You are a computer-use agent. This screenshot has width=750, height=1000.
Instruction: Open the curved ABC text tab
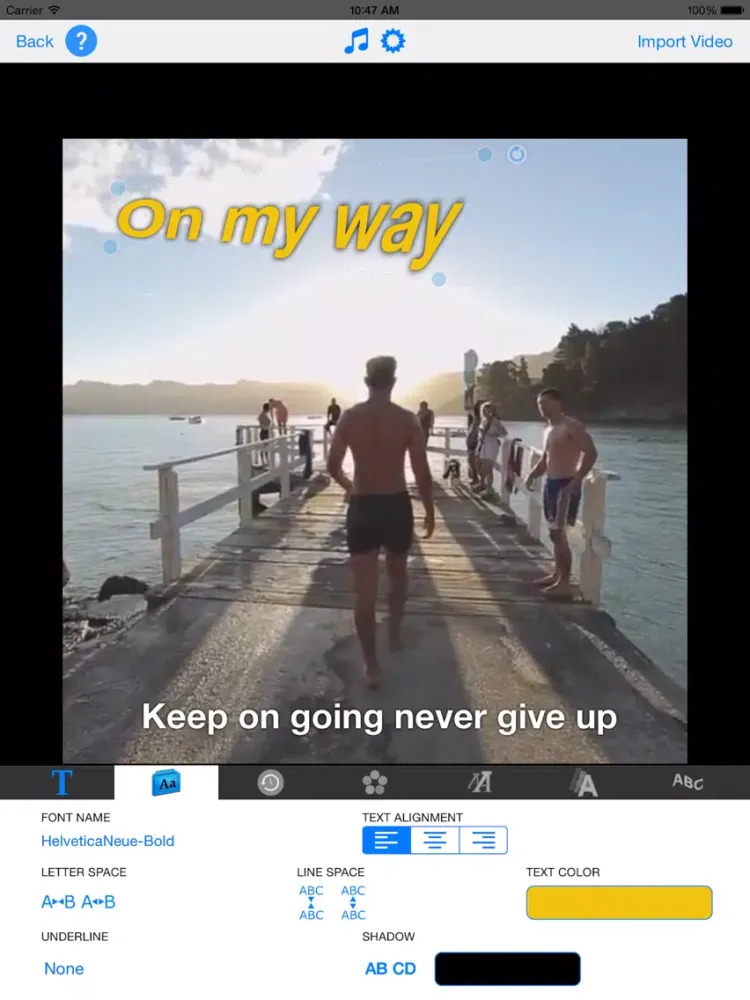[688, 782]
